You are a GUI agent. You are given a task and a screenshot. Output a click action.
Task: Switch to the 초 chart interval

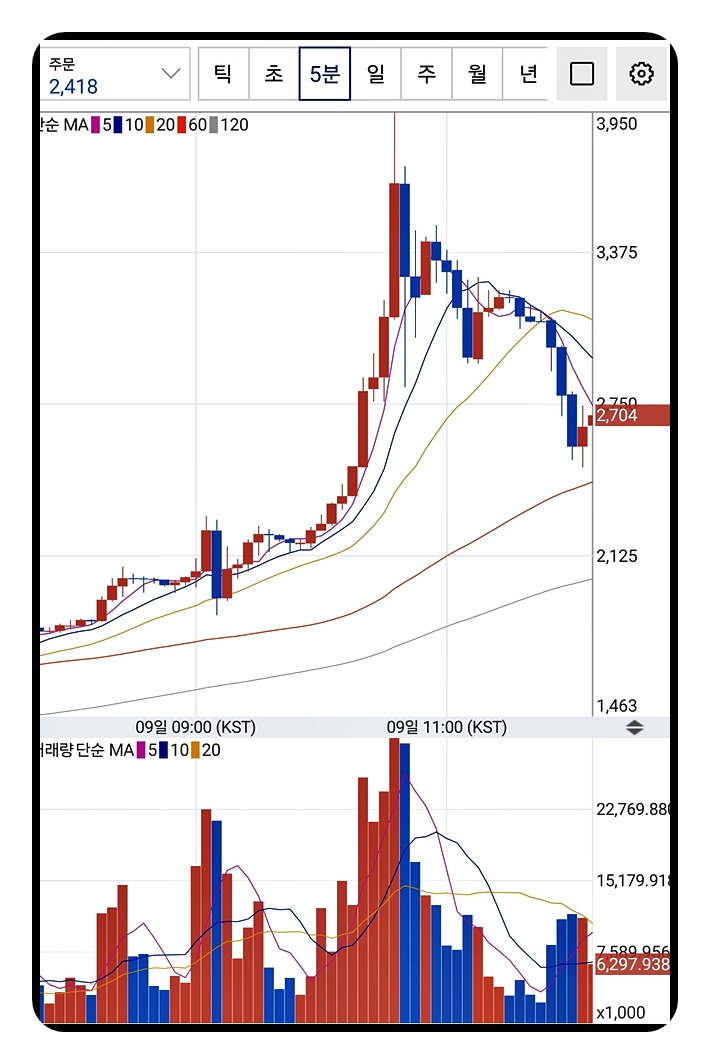pos(274,74)
